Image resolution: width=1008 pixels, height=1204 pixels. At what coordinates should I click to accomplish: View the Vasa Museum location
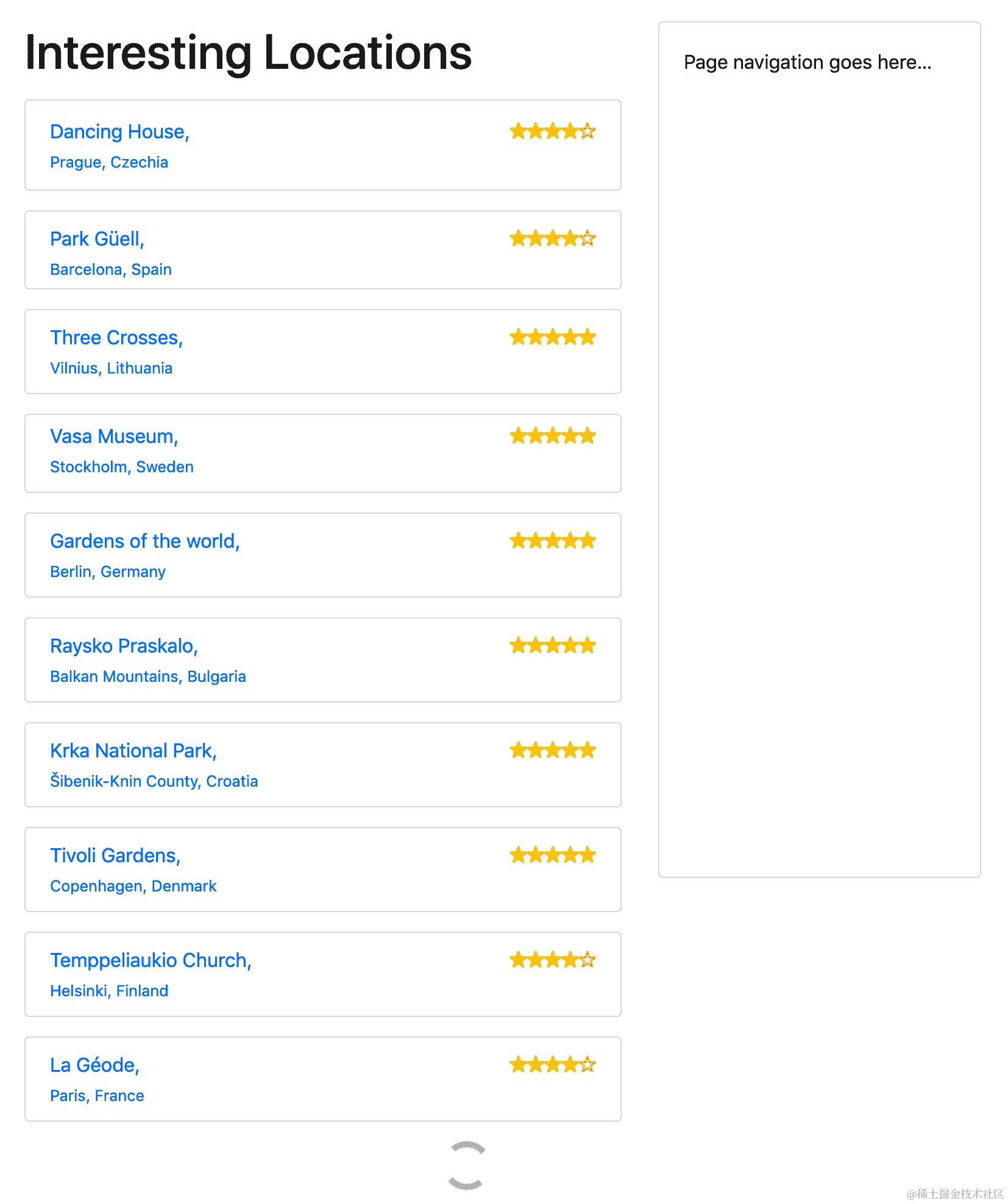(x=114, y=437)
